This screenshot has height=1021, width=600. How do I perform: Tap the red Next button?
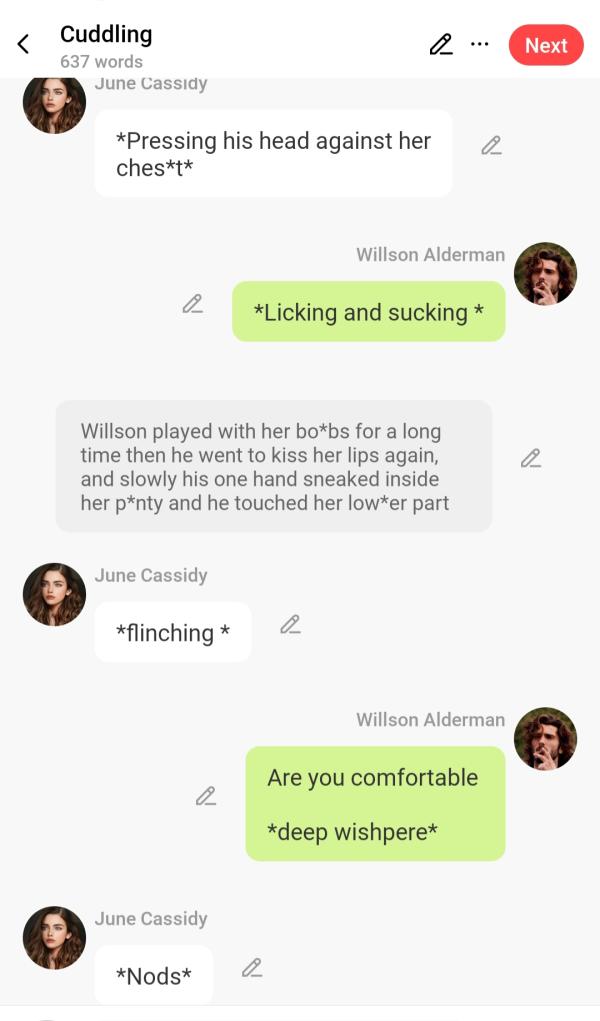click(545, 45)
